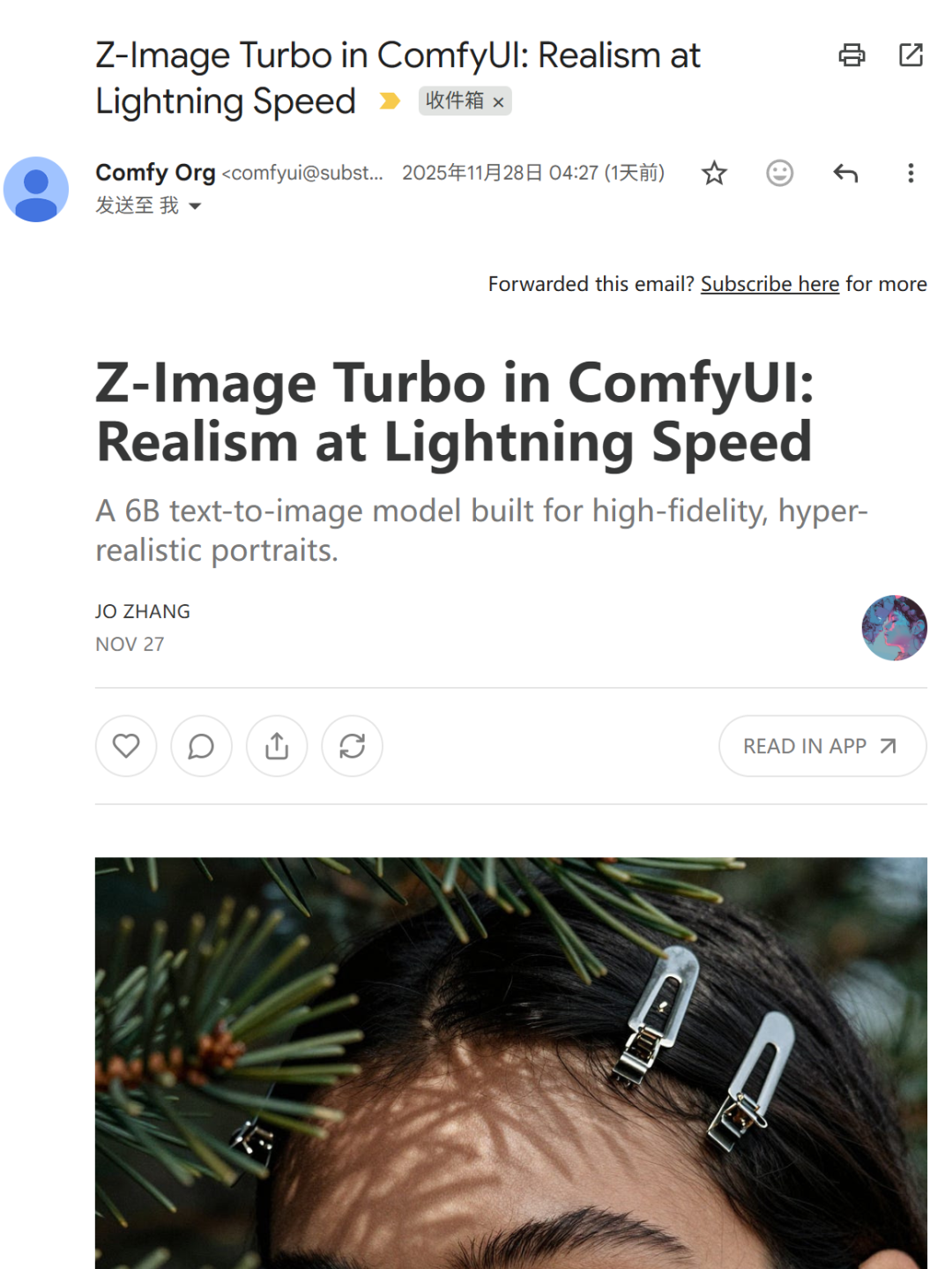This screenshot has width=952, height=1269.
Task: Restack the article
Action: pyautogui.click(x=352, y=746)
